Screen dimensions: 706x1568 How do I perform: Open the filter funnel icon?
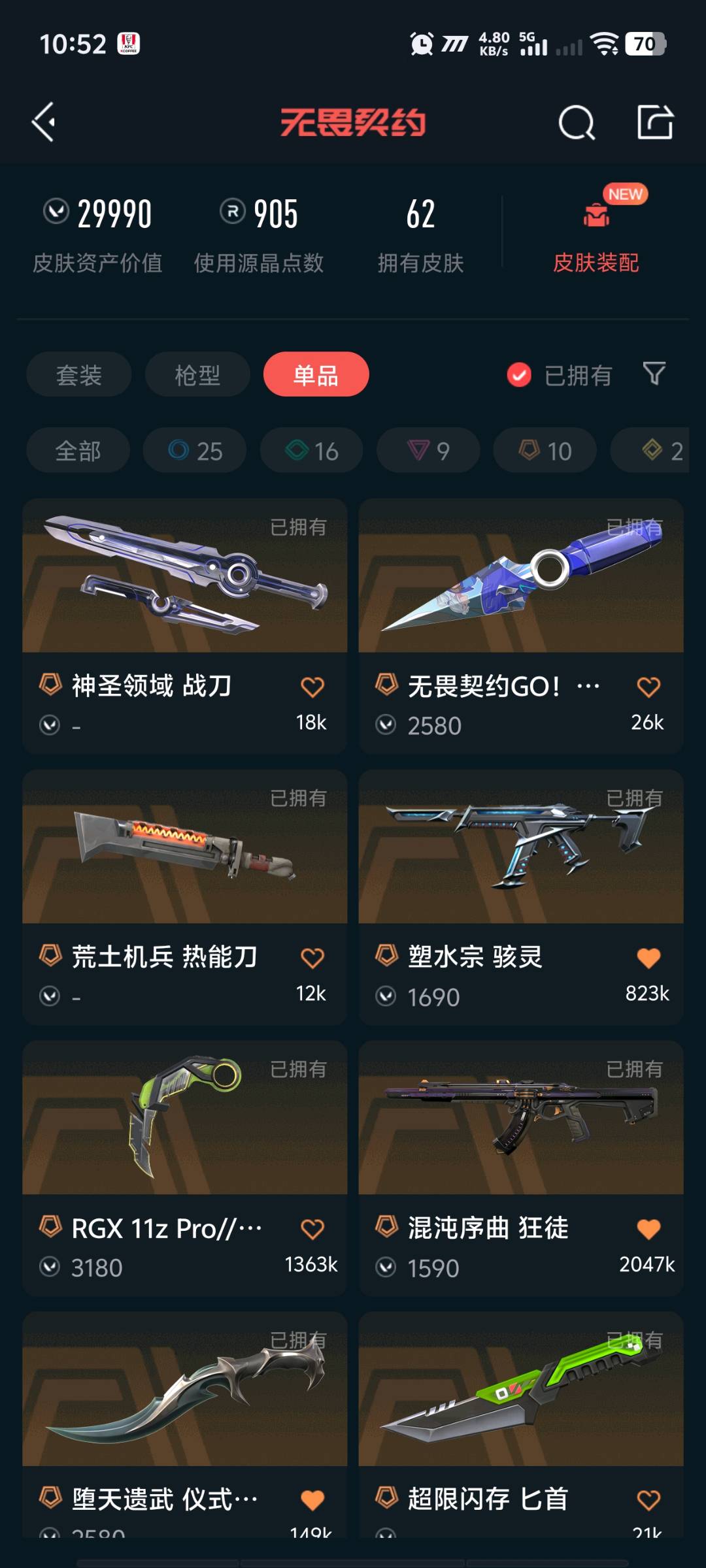coord(654,374)
